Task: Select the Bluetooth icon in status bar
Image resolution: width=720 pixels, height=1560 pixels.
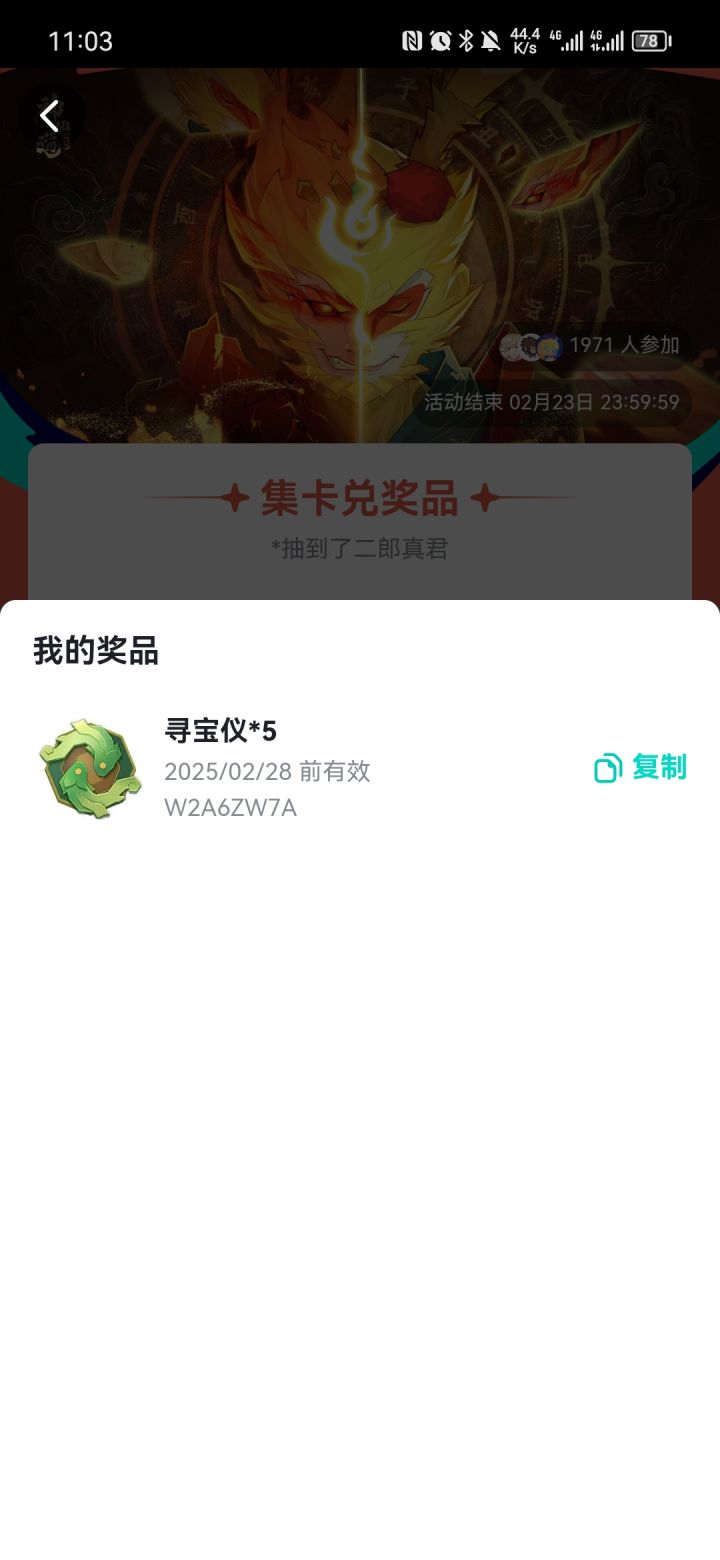Action: point(466,37)
